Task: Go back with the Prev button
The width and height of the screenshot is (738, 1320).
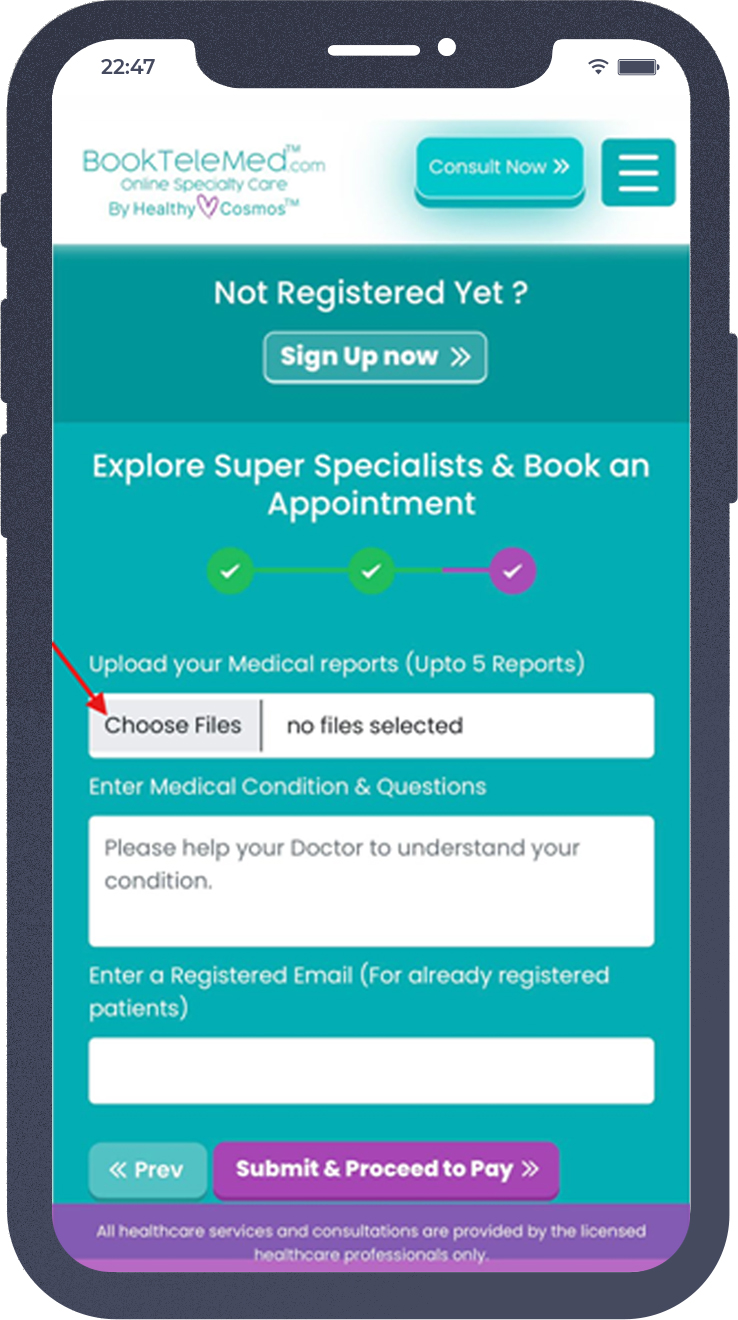Action: pyautogui.click(x=147, y=1170)
